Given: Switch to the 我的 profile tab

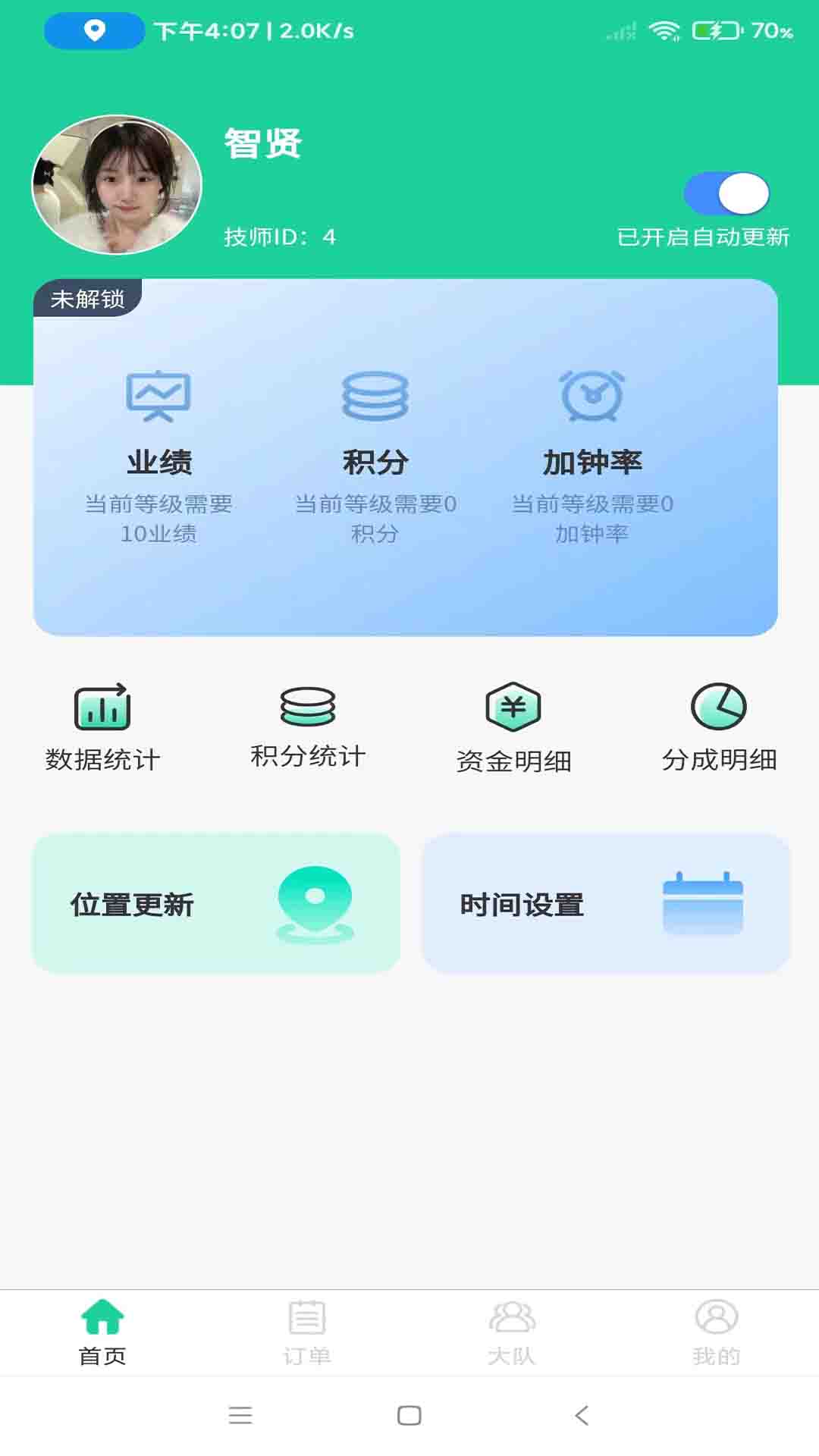Looking at the screenshot, I should [x=717, y=1332].
